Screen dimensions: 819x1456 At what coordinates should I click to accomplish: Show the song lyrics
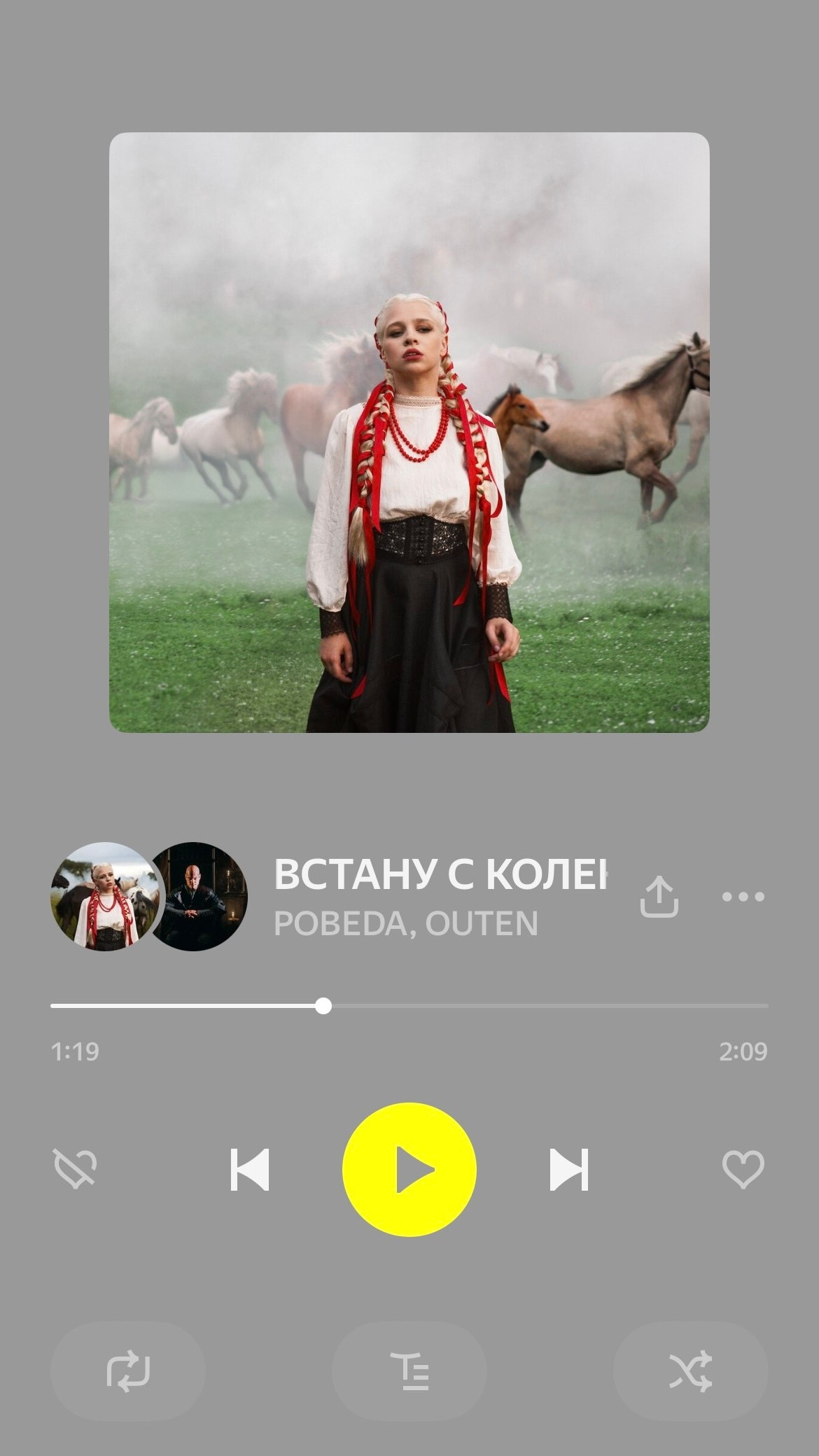[x=409, y=1371]
